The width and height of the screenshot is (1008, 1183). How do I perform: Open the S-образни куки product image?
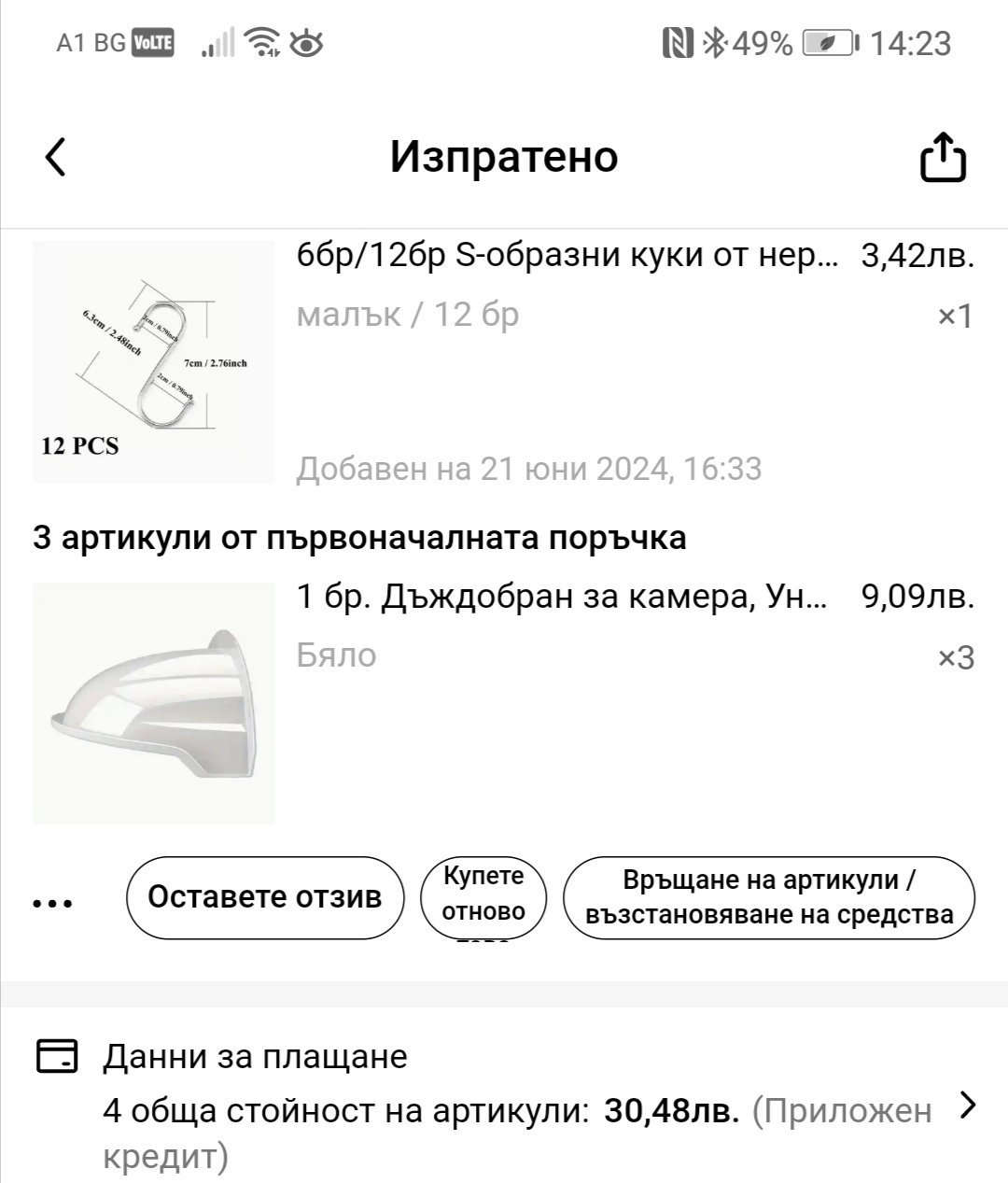(153, 362)
